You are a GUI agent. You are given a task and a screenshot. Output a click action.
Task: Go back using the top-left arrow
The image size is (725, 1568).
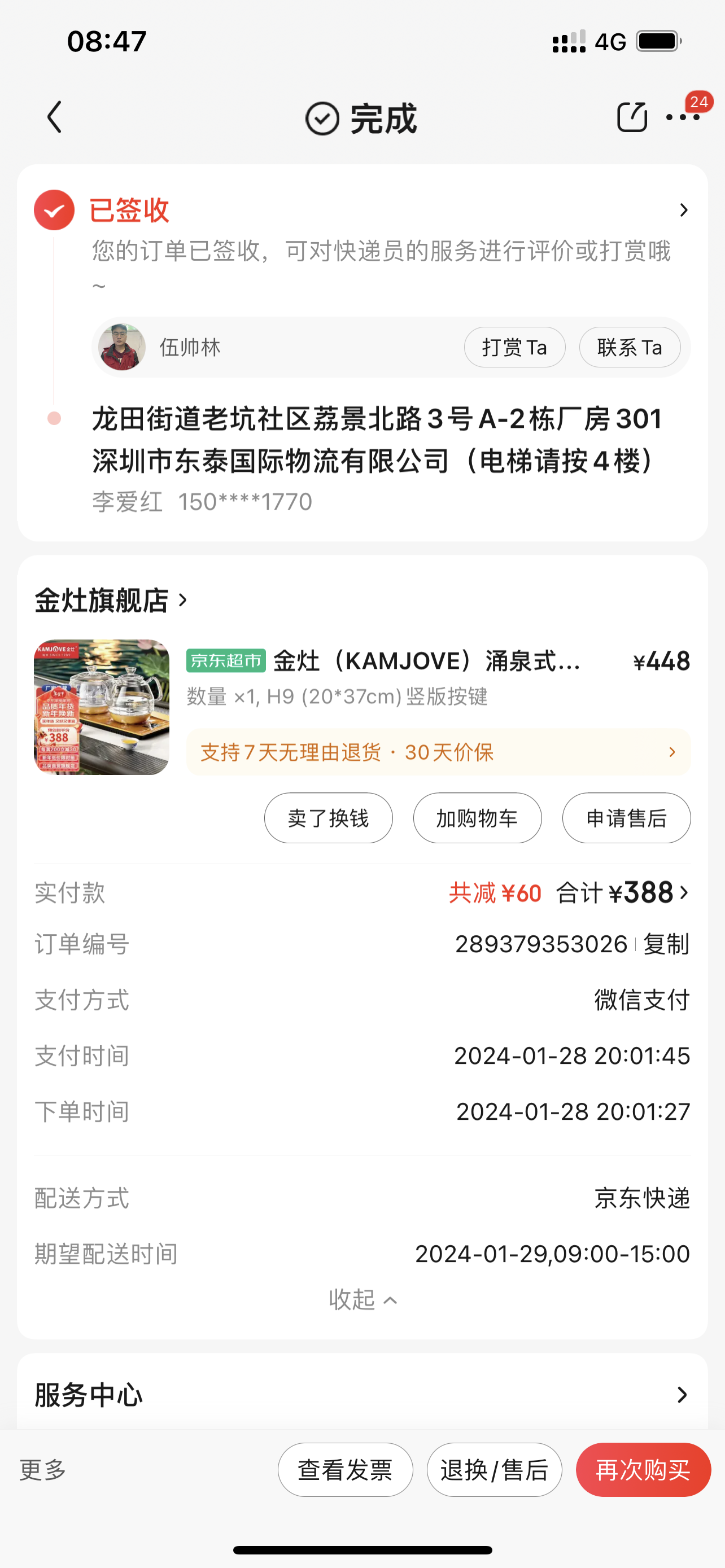click(x=54, y=117)
